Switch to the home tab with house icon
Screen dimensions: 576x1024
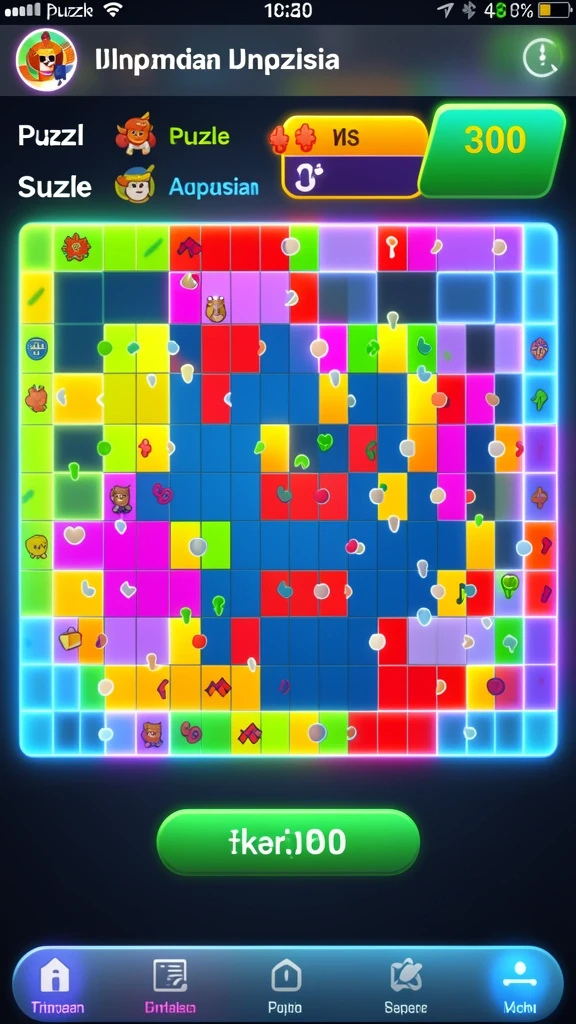coord(57,985)
